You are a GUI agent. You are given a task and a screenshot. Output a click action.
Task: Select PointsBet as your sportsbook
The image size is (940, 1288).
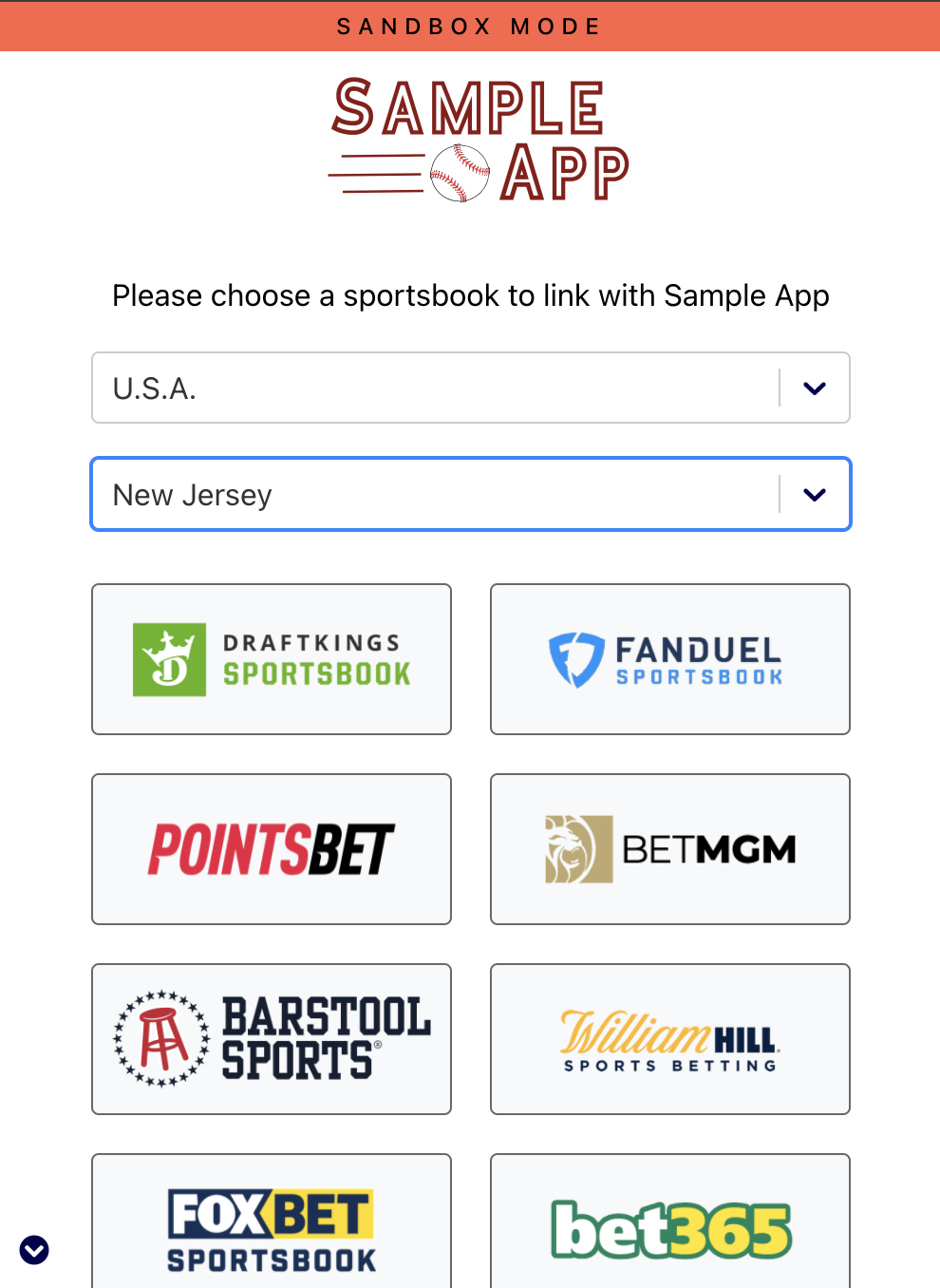[271, 849]
